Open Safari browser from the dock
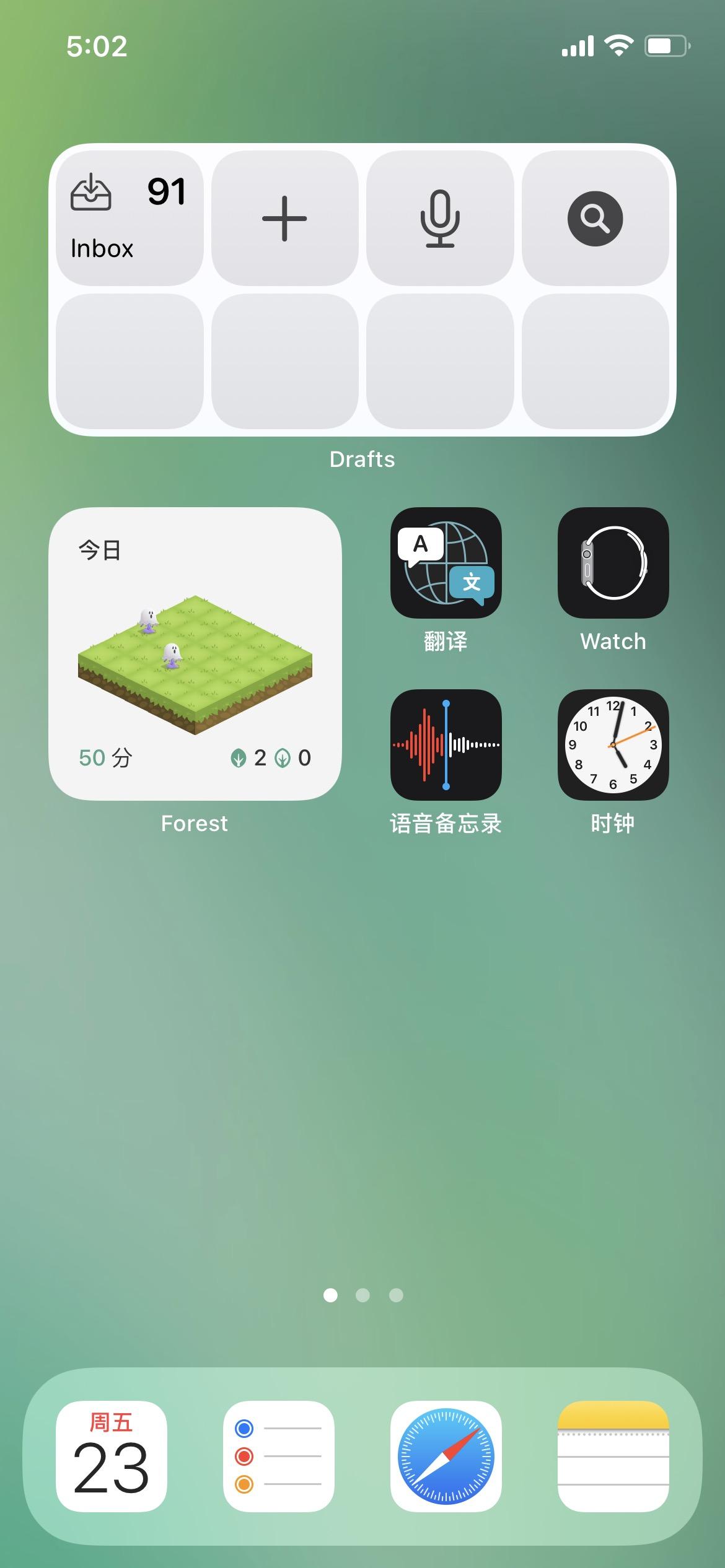 point(446,1455)
